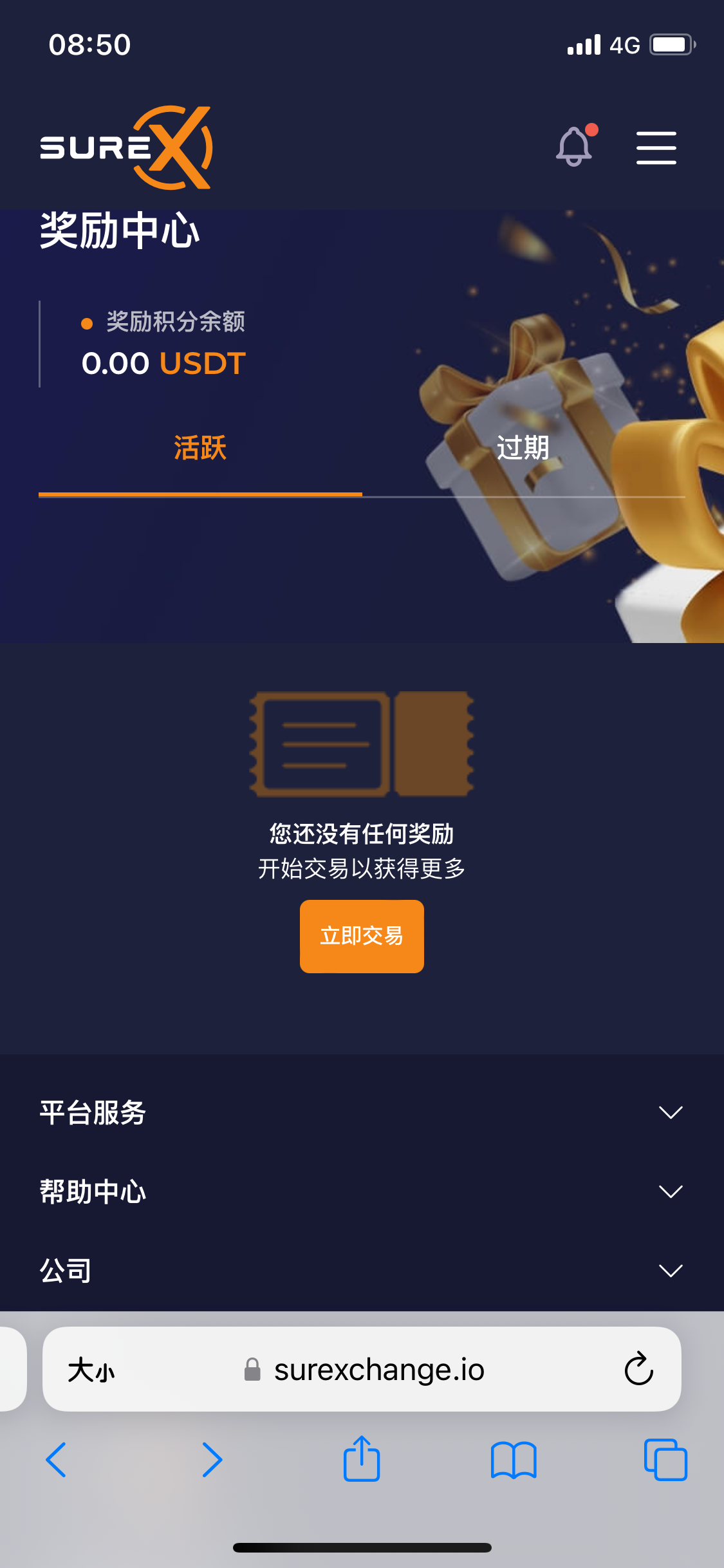Switch to the 过期 tab
The width and height of the screenshot is (724, 1568).
click(523, 448)
